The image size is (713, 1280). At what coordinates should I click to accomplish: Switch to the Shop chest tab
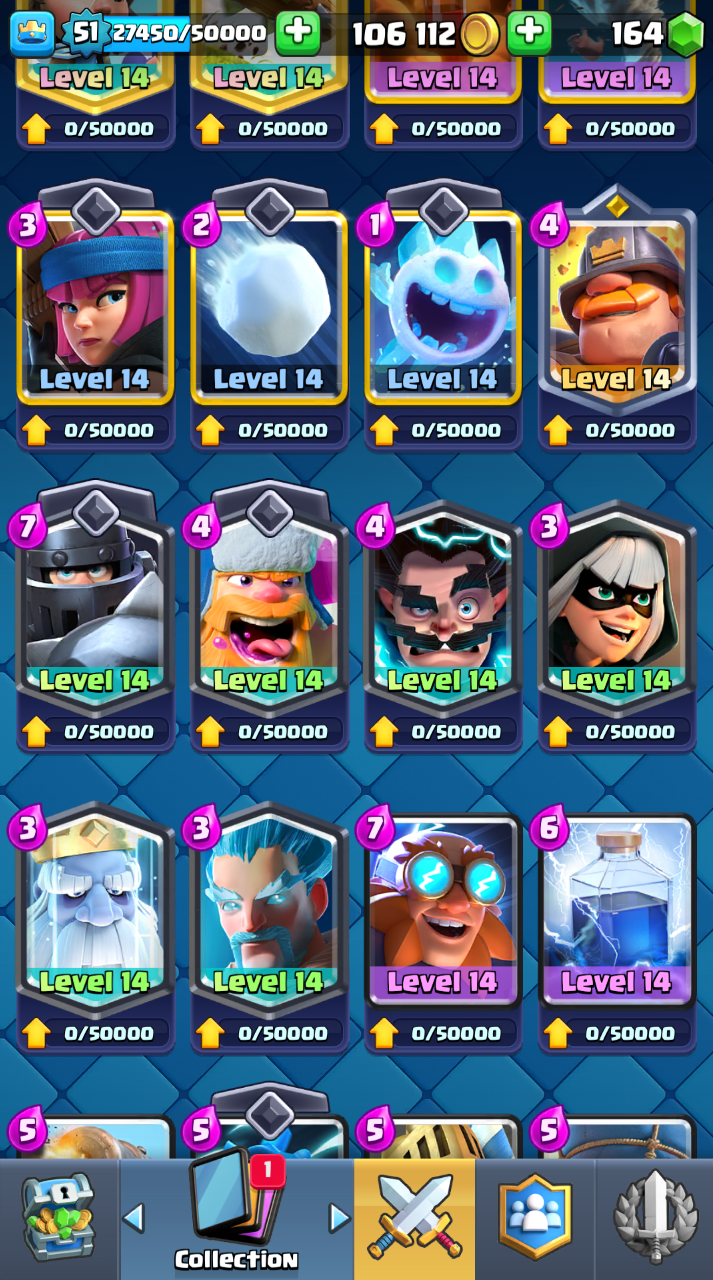(x=58, y=1220)
